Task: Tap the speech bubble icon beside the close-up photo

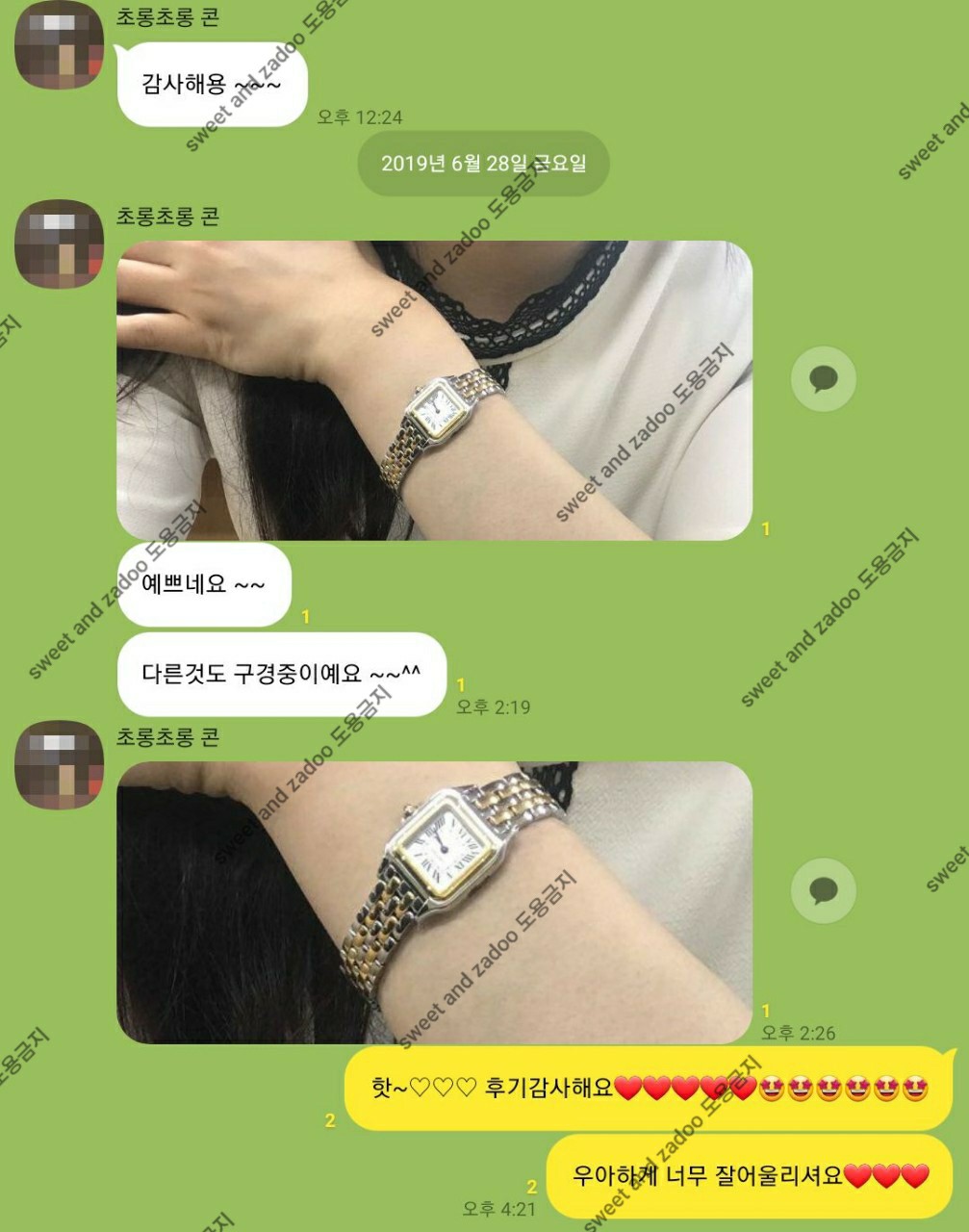Action: [x=823, y=890]
